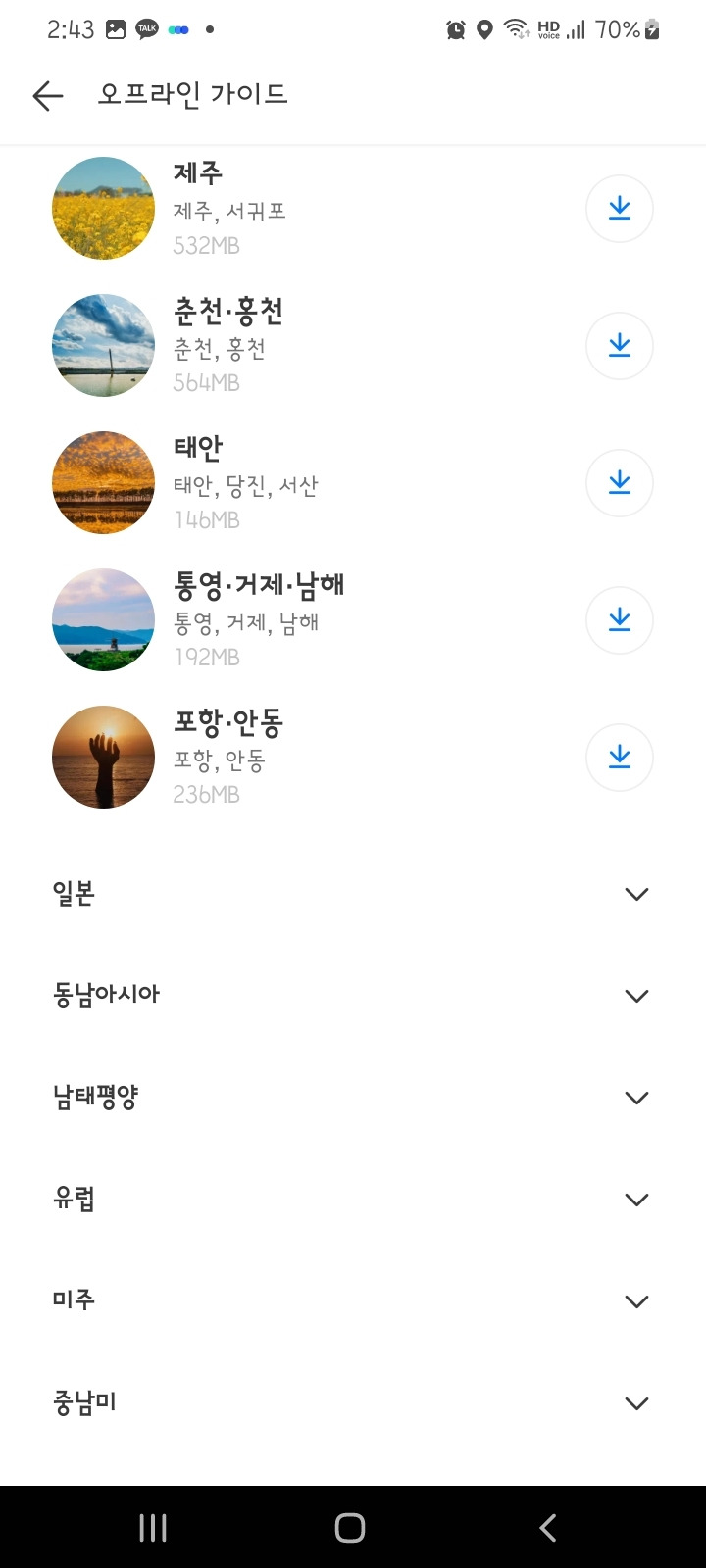706x1568 pixels.
Task: Download the 춘천·홍천 offline guide
Action: [x=619, y=346]
